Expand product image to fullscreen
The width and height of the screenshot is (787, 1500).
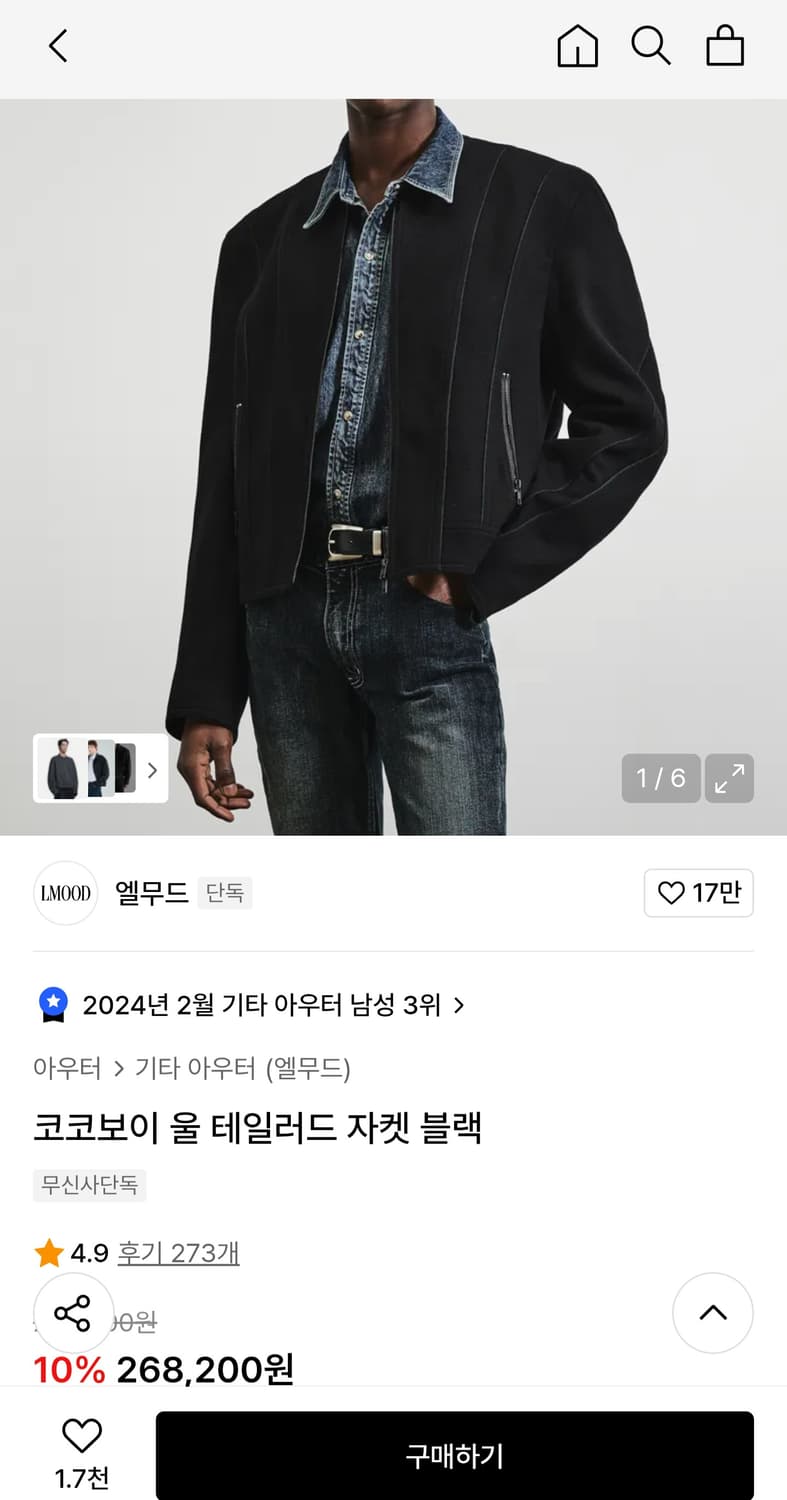(x=729, y=778)
